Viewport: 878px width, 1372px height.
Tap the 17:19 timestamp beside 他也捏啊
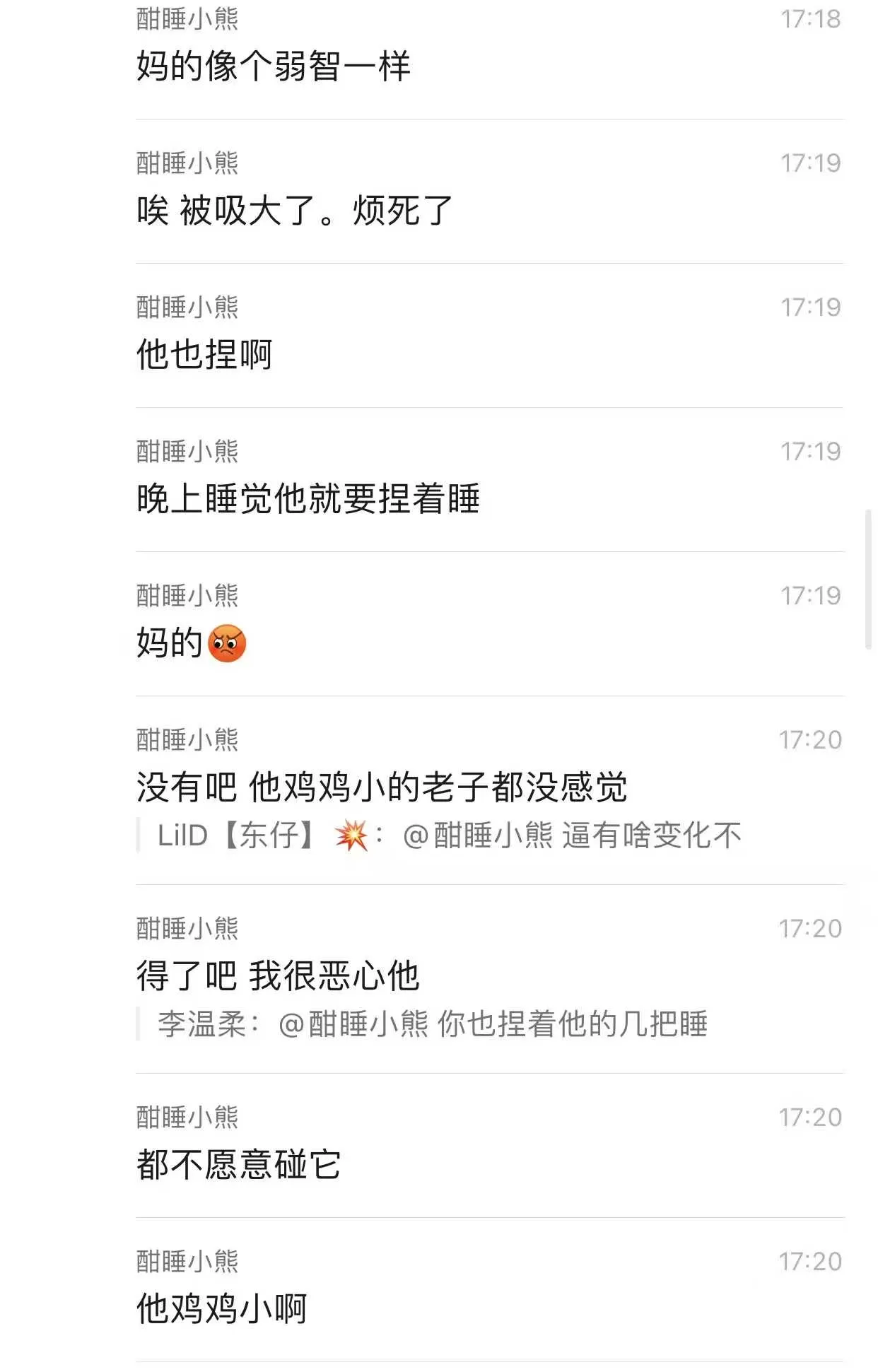(x=811, y=307)
